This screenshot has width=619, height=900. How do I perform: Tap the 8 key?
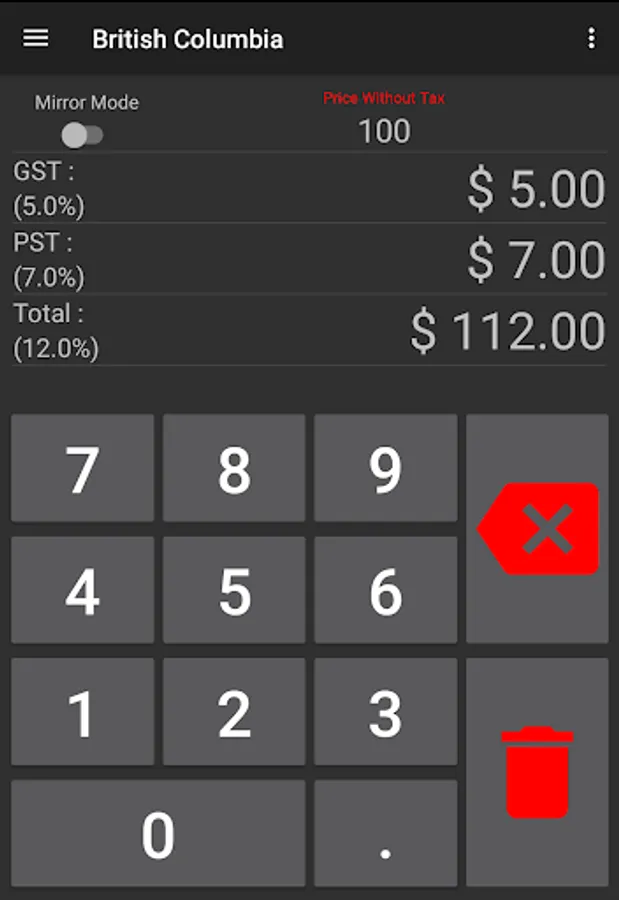(234, 469)
